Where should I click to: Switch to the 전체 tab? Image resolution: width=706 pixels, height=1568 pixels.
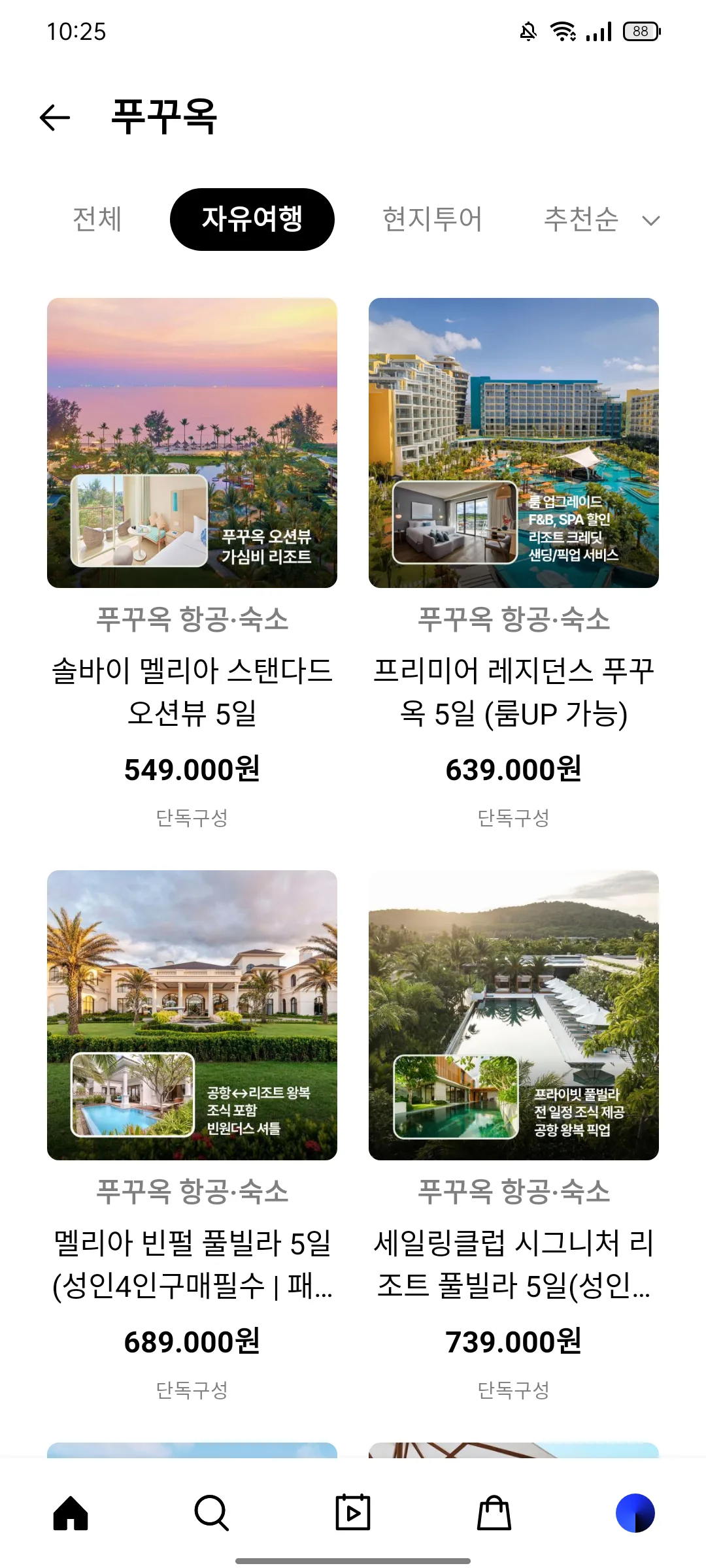[97, 220]
